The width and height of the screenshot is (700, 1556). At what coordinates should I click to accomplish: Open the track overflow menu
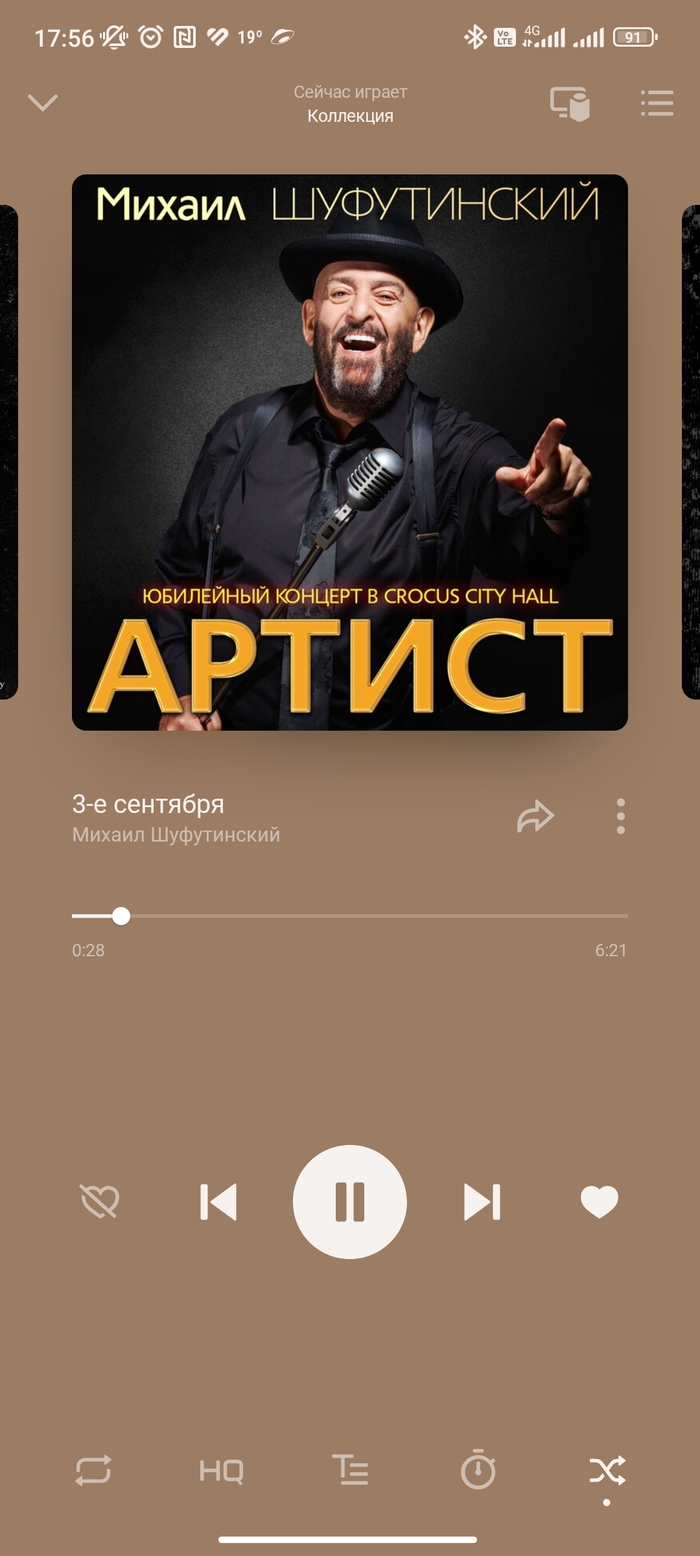click(621, 817)
